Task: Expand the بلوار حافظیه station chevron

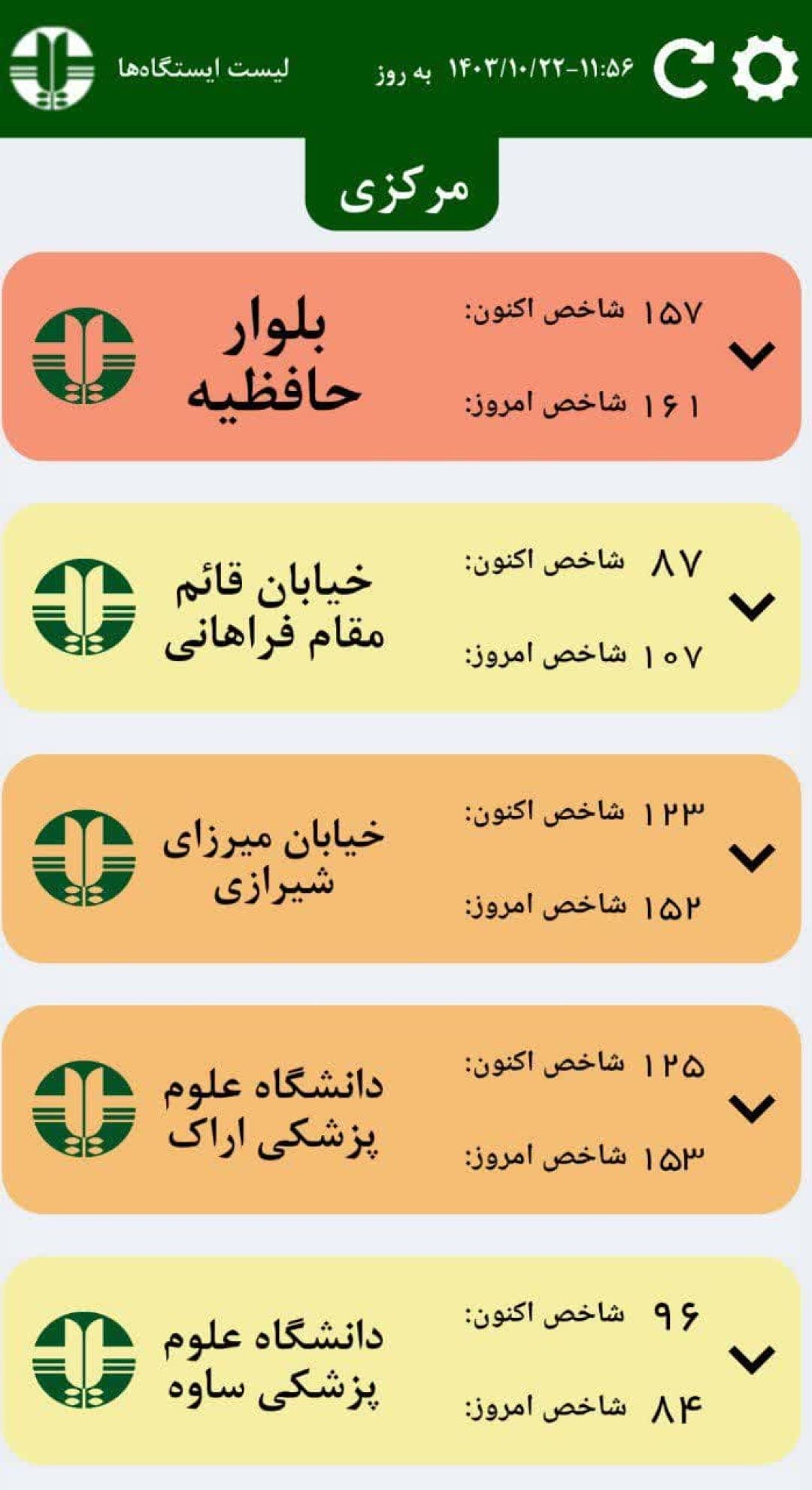Action: point(752,355)
